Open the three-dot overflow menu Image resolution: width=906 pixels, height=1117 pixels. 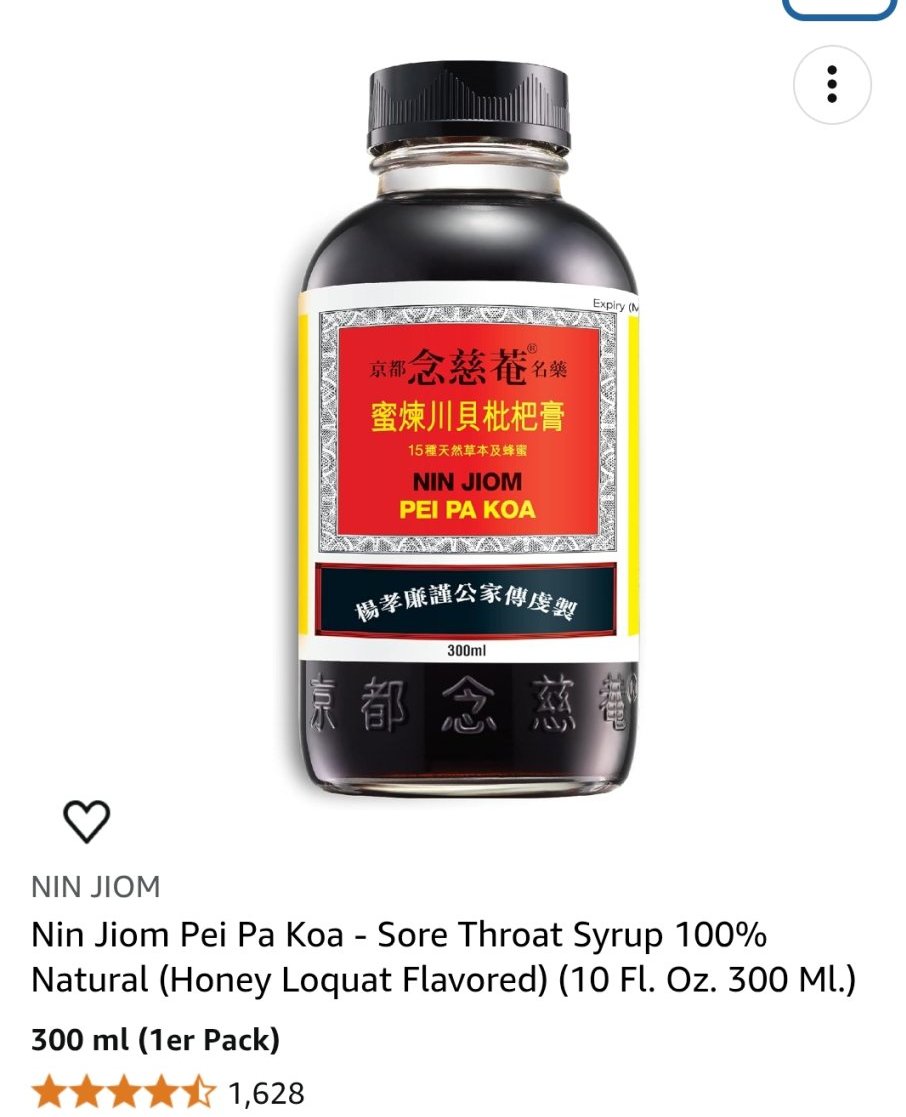point(831,84)
